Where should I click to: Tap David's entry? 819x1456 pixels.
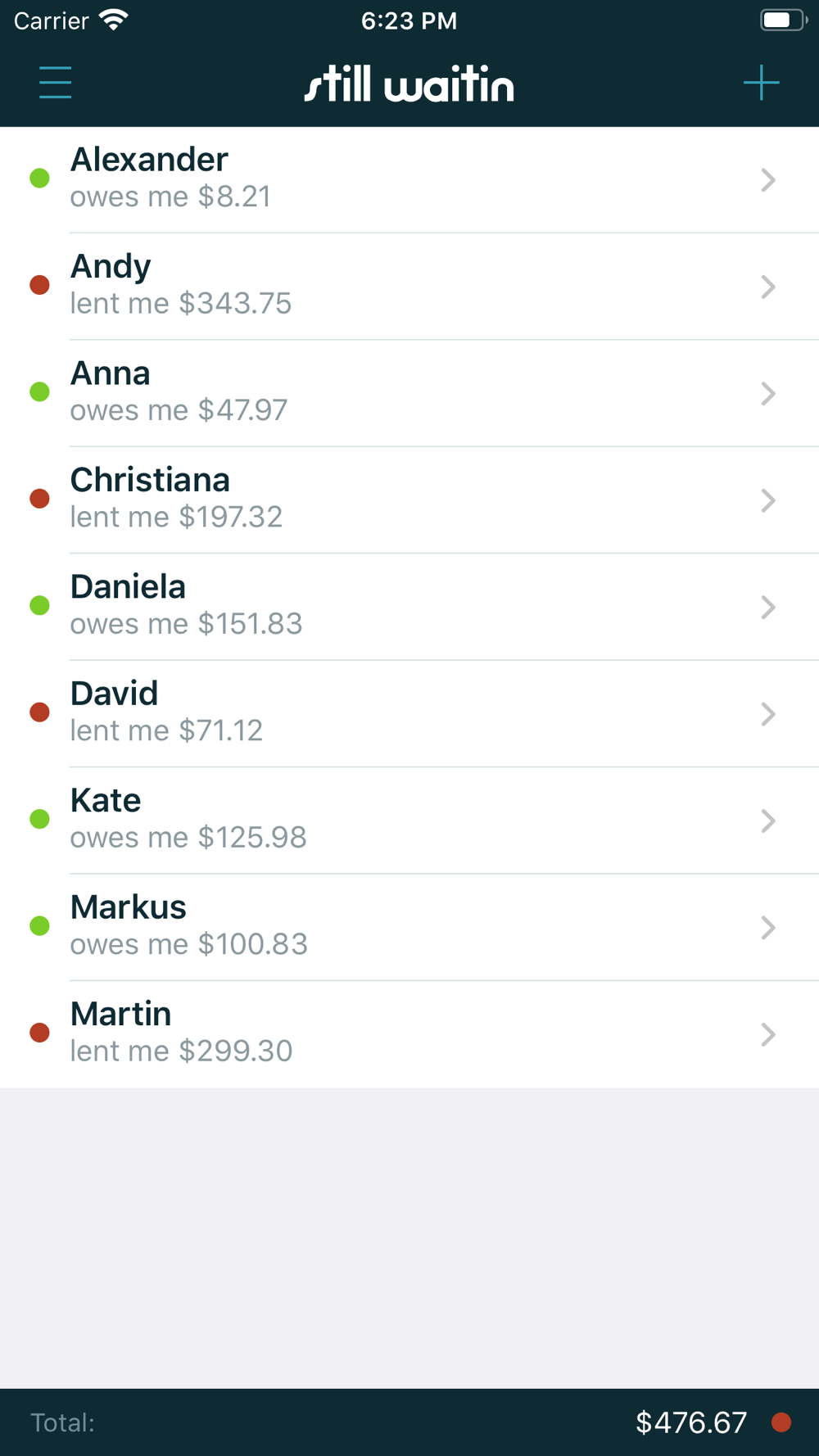(x=409, y=714)
